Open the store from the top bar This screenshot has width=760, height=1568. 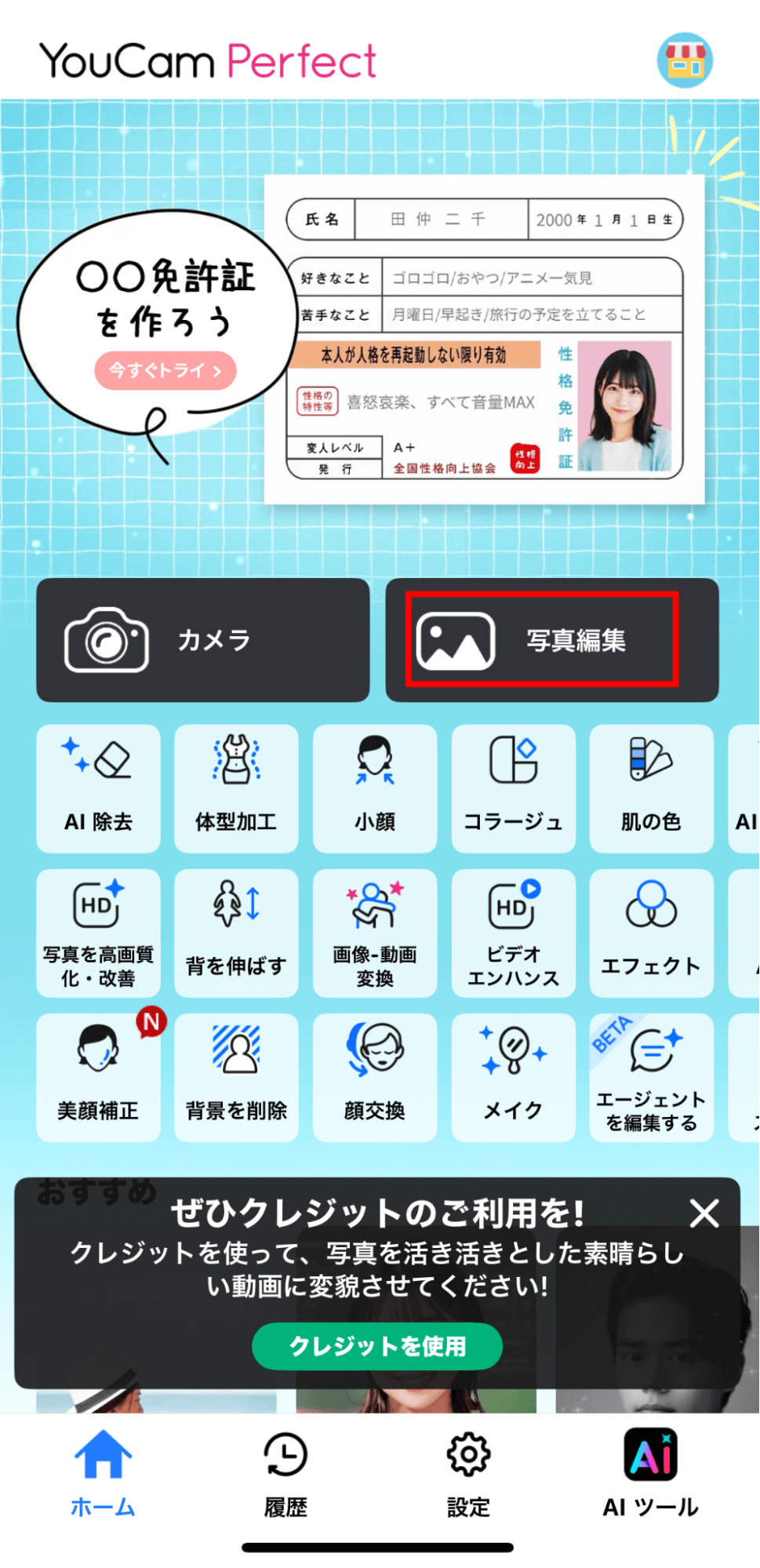[x=683, y=60]
